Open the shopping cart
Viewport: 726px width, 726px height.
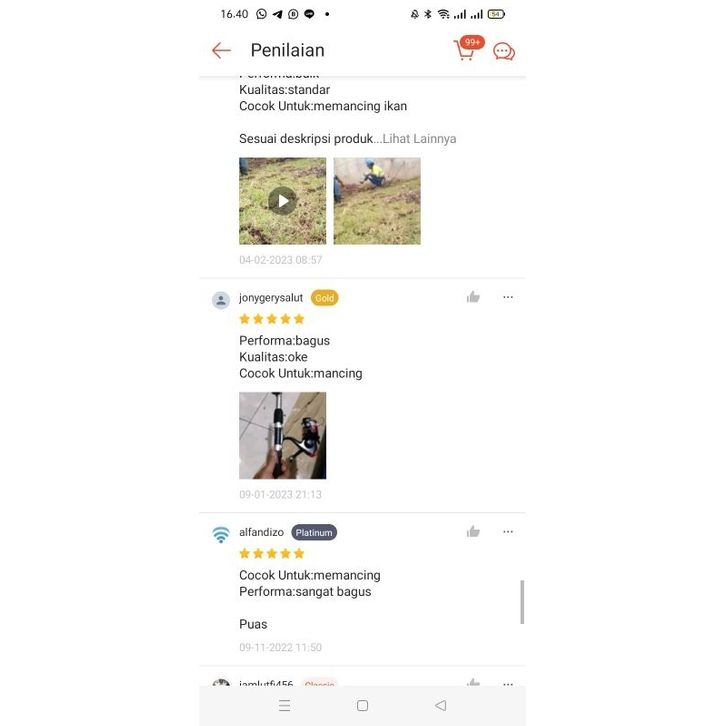466,49
